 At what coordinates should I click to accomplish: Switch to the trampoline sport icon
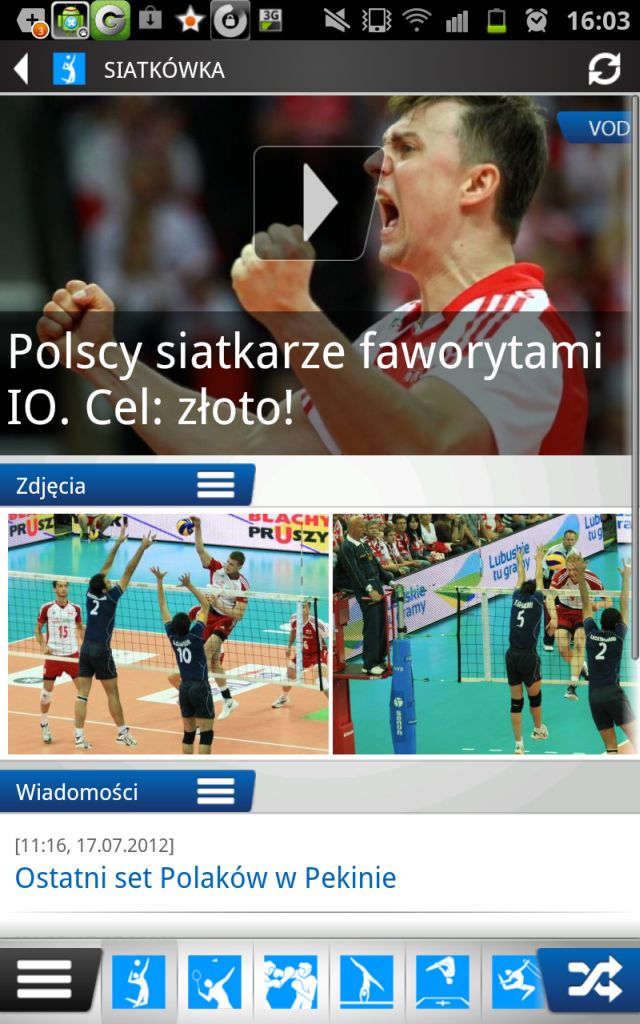(443, 982)
